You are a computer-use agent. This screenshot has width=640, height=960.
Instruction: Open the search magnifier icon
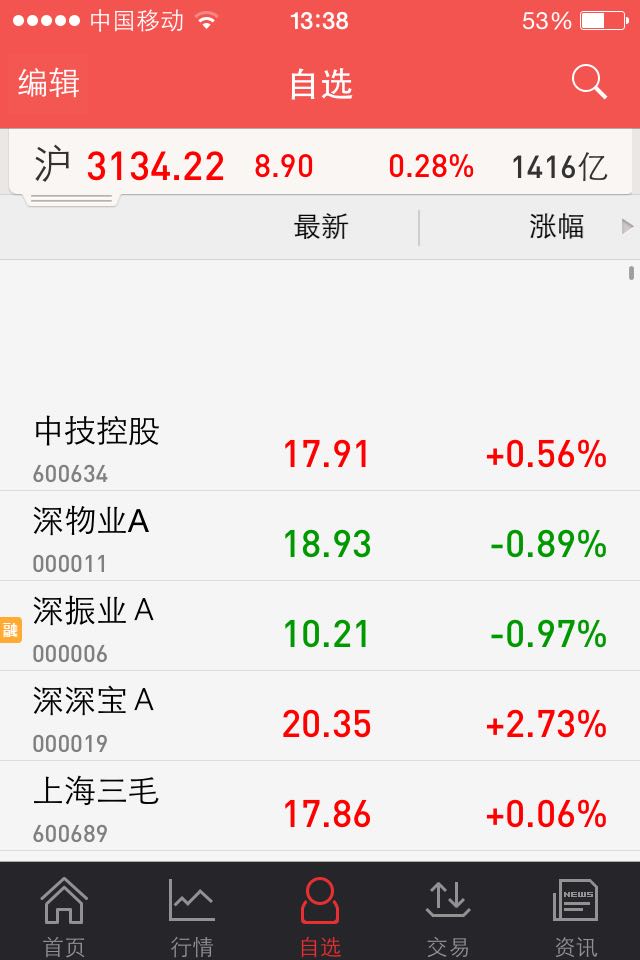pyautogui.click(x=589, y=83)
